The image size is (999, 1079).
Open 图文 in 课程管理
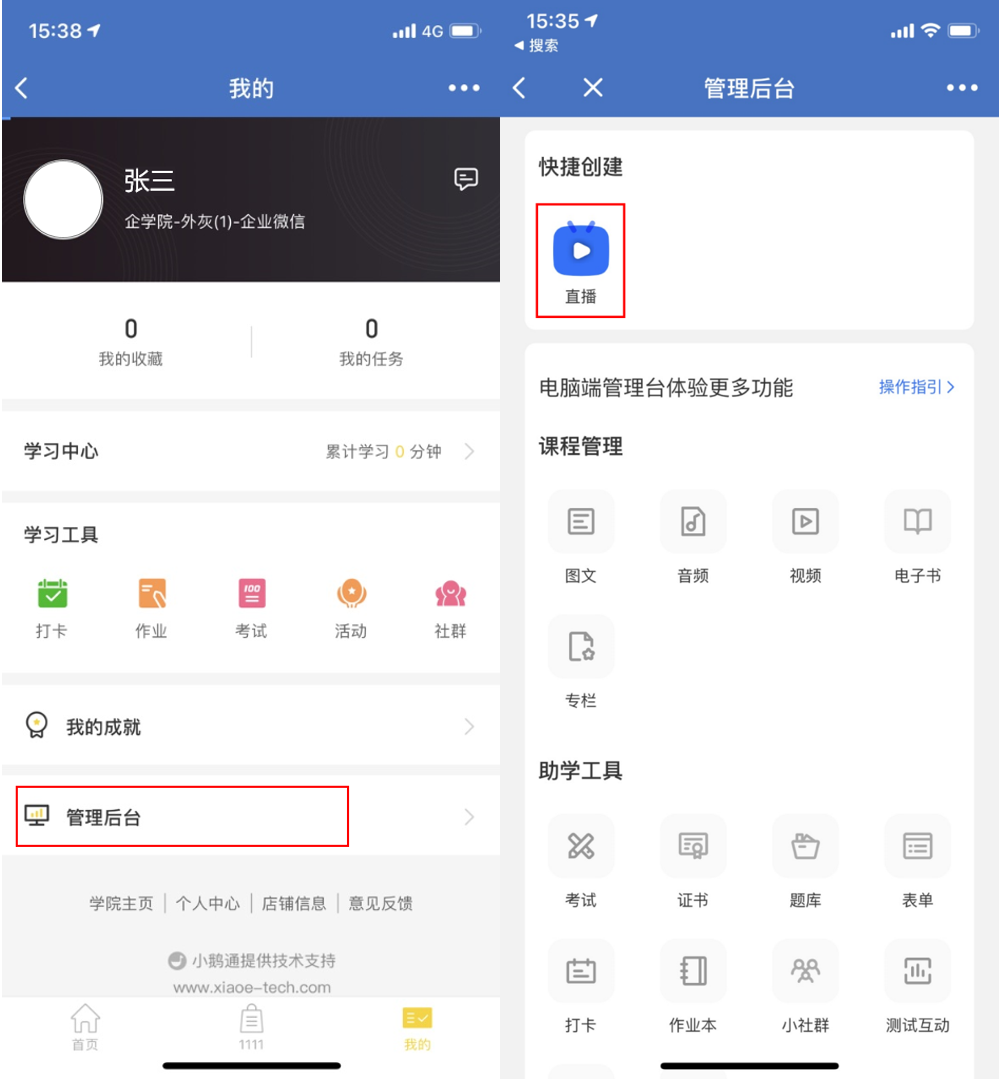click(x=581, y=534)
